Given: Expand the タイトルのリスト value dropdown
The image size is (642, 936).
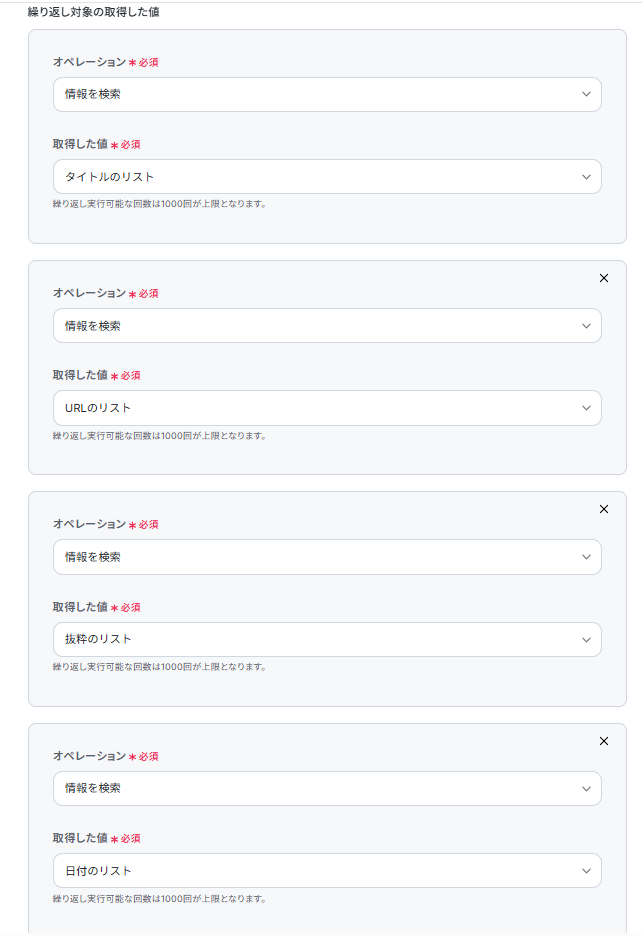Looking at the screenshot, I should tap(327, 177).
